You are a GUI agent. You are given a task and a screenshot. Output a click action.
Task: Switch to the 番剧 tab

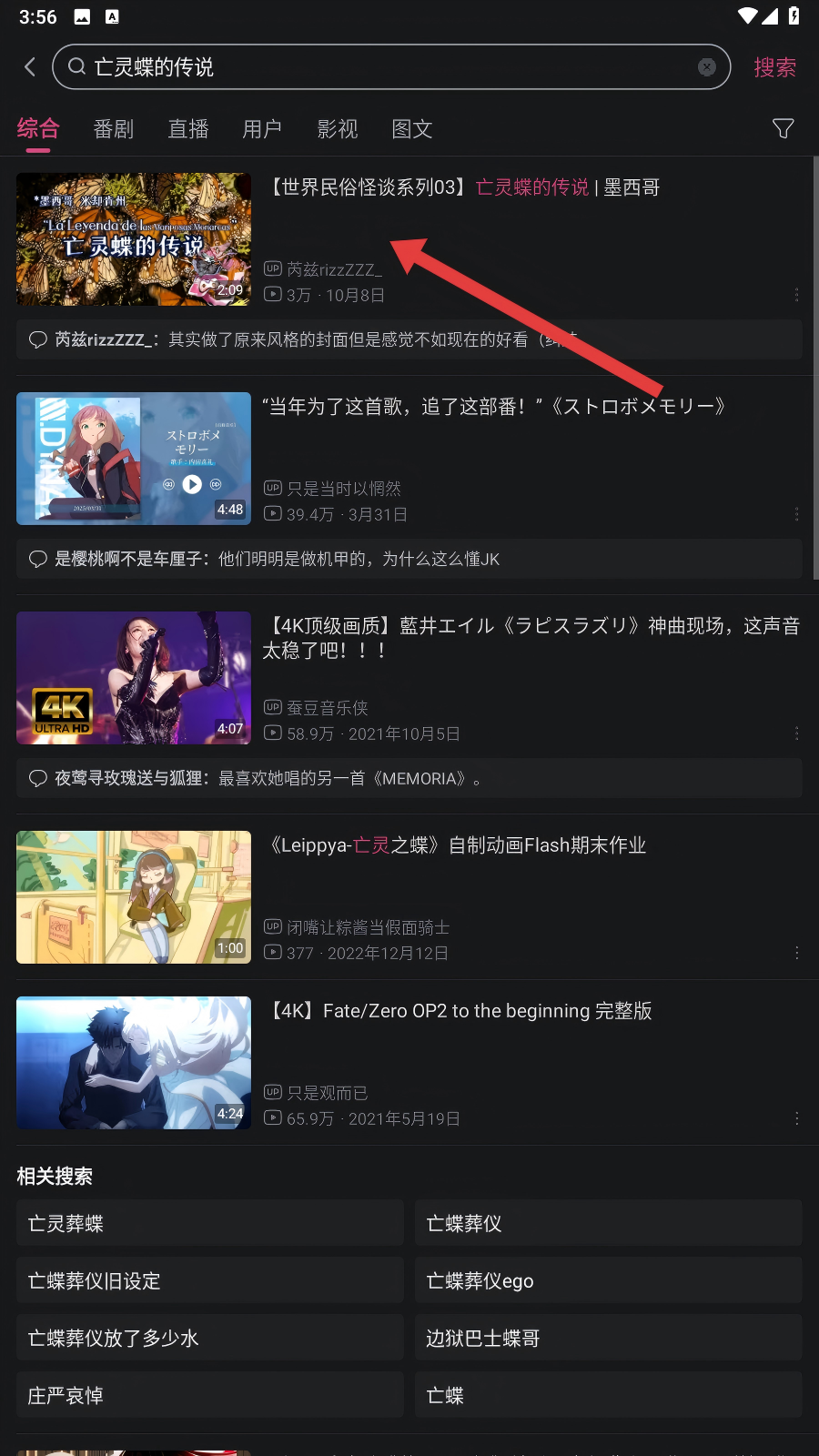[114, 129]
